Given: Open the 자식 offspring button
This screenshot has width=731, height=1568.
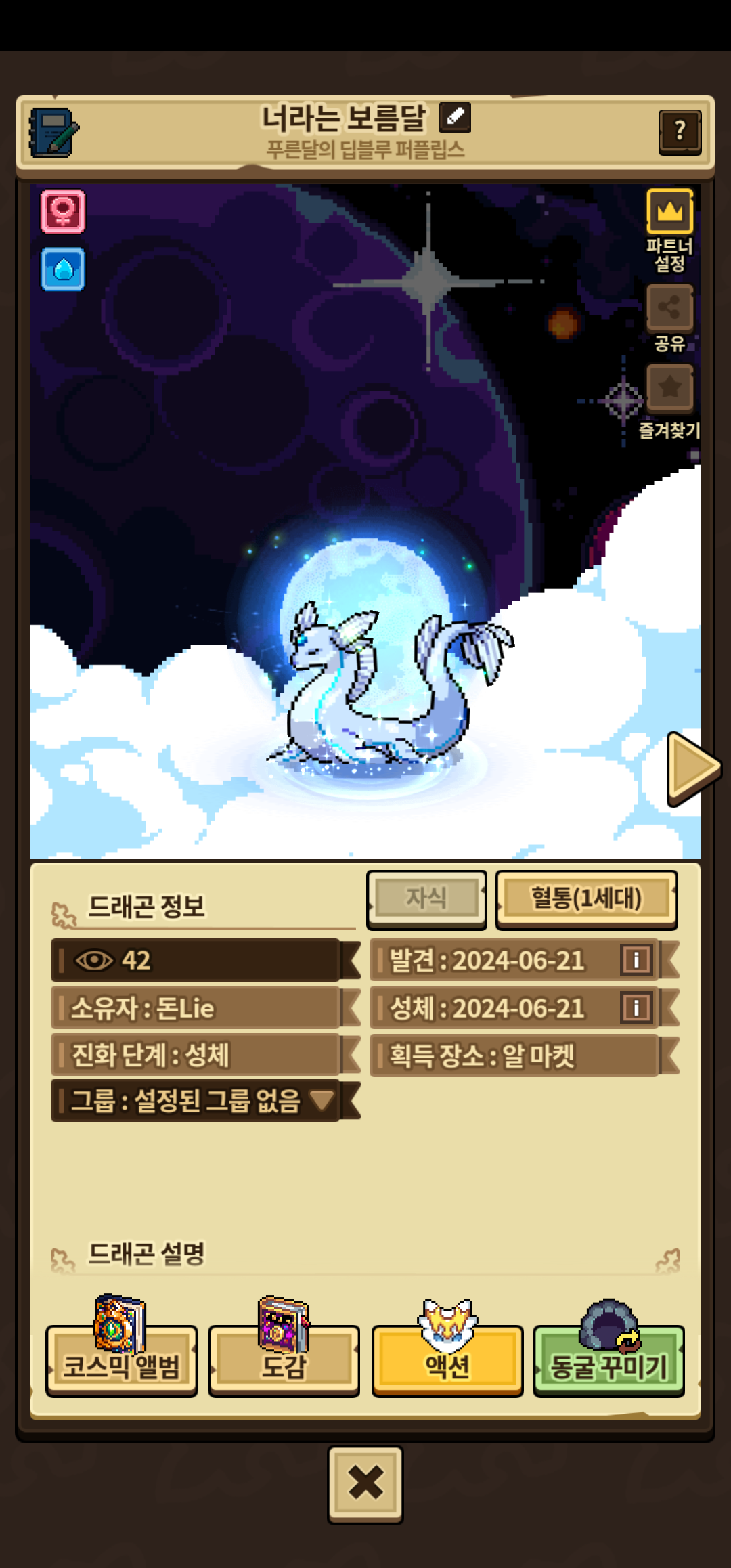Looking at the screenshot, I should (x=426, y=898).
